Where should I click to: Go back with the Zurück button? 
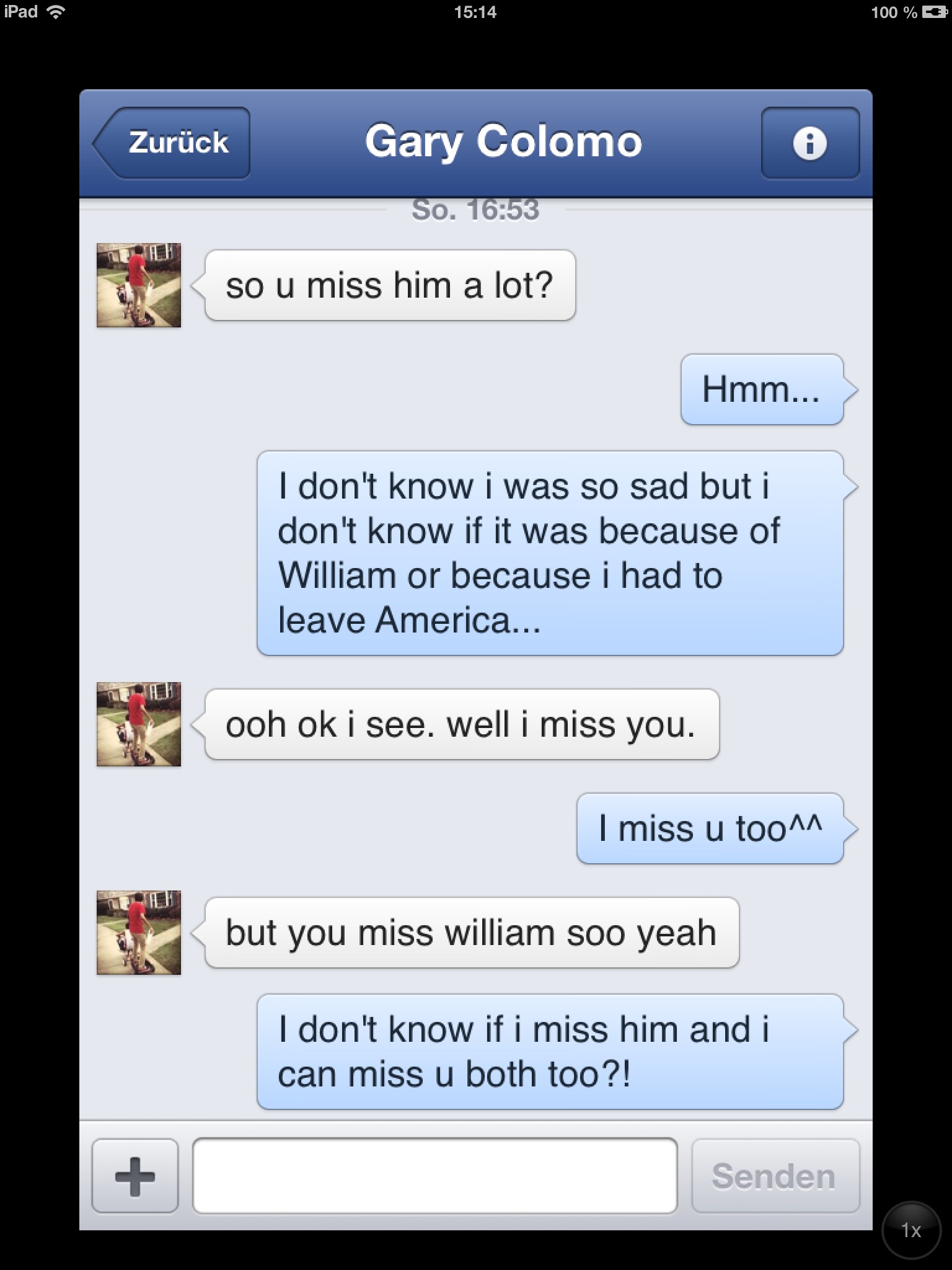click(172, 143)
